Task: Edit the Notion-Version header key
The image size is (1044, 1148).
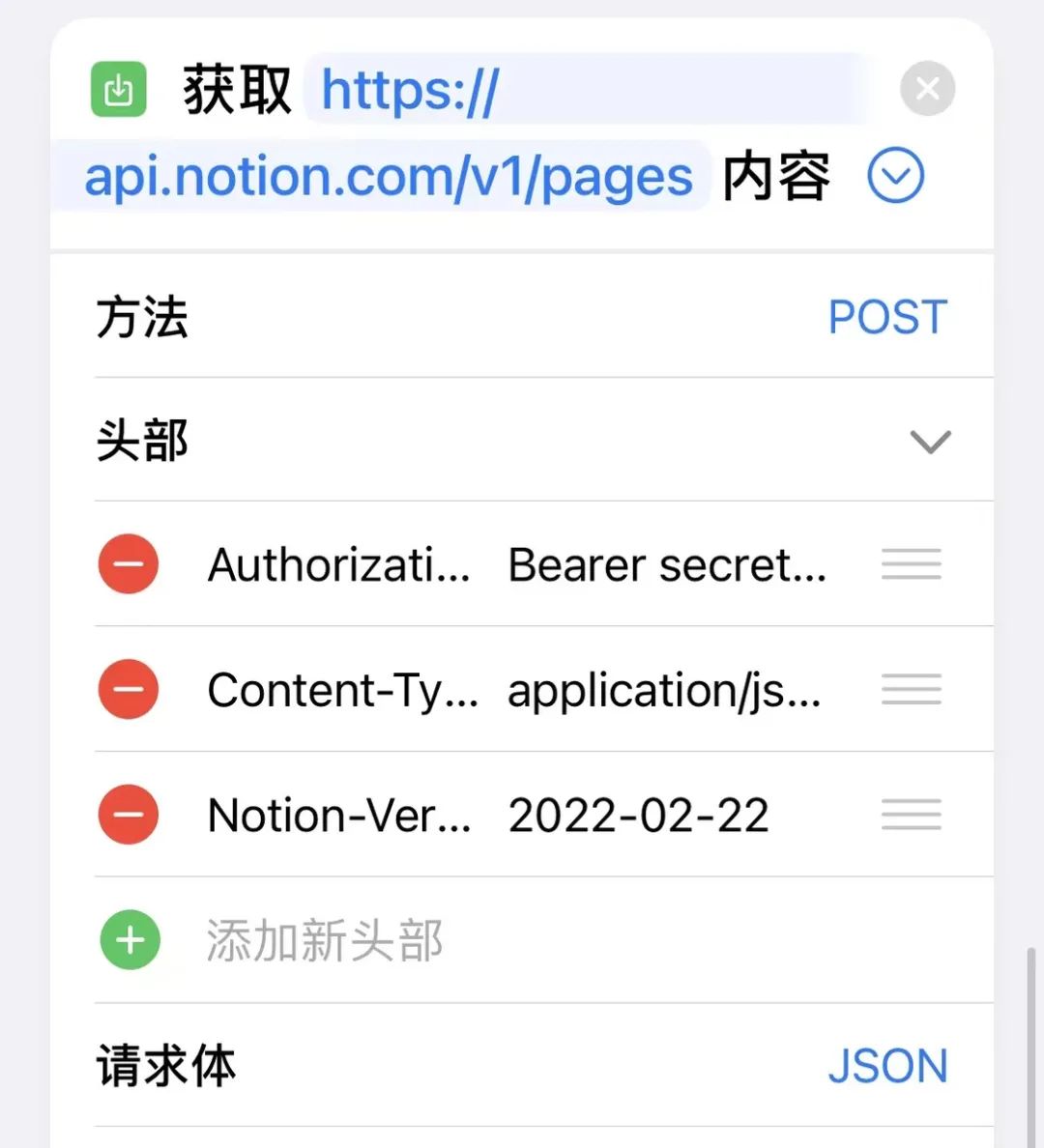Action: [339, 816]
